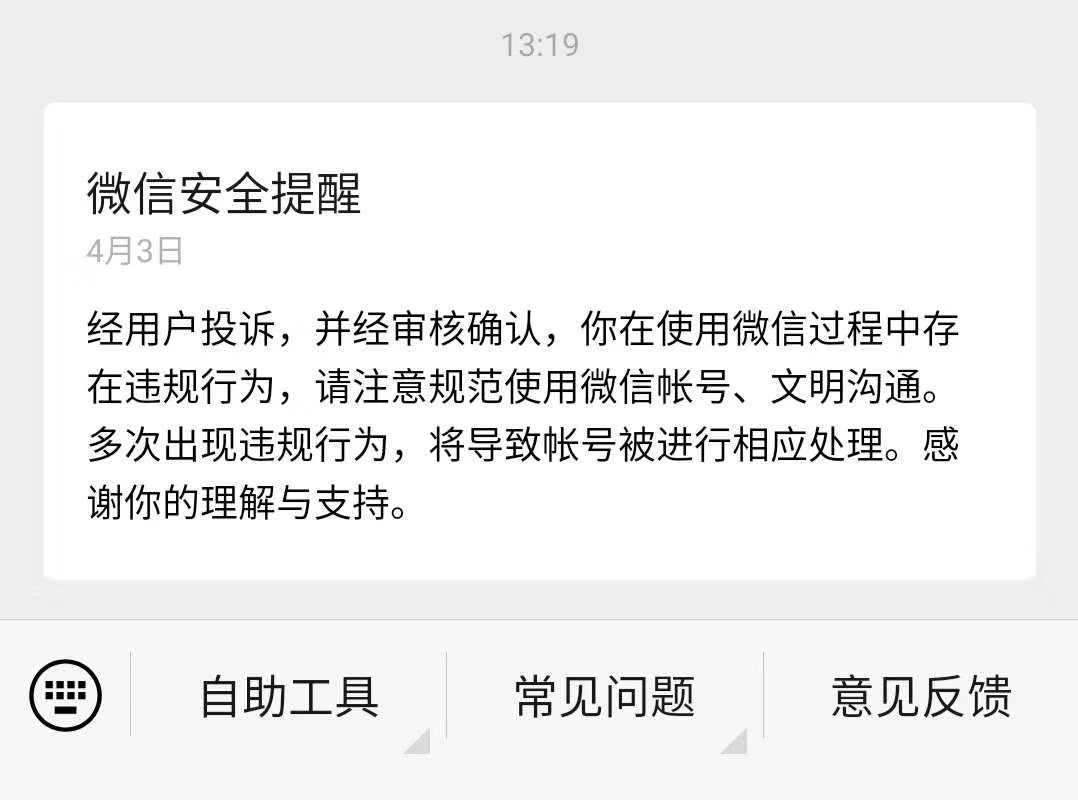Switch to keyboard input mode
Screen dimensions: 1078x800
coord(66,695)
